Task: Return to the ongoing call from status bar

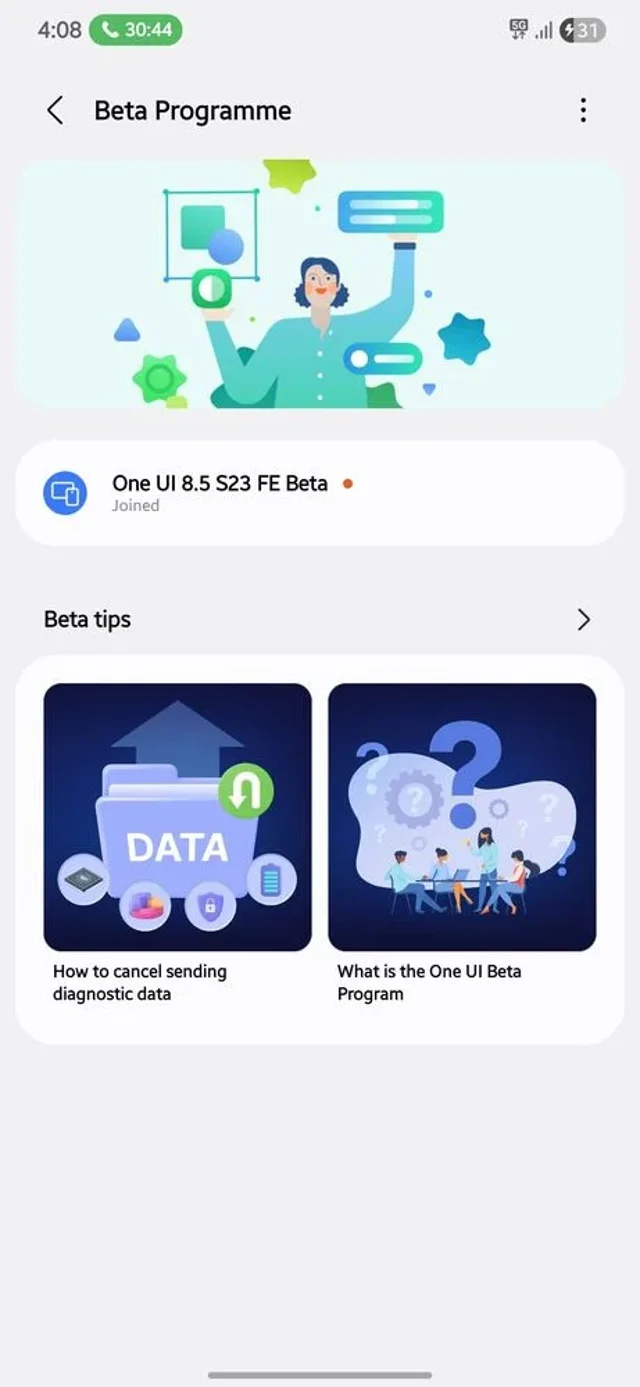Action: [x=135, y=30]
